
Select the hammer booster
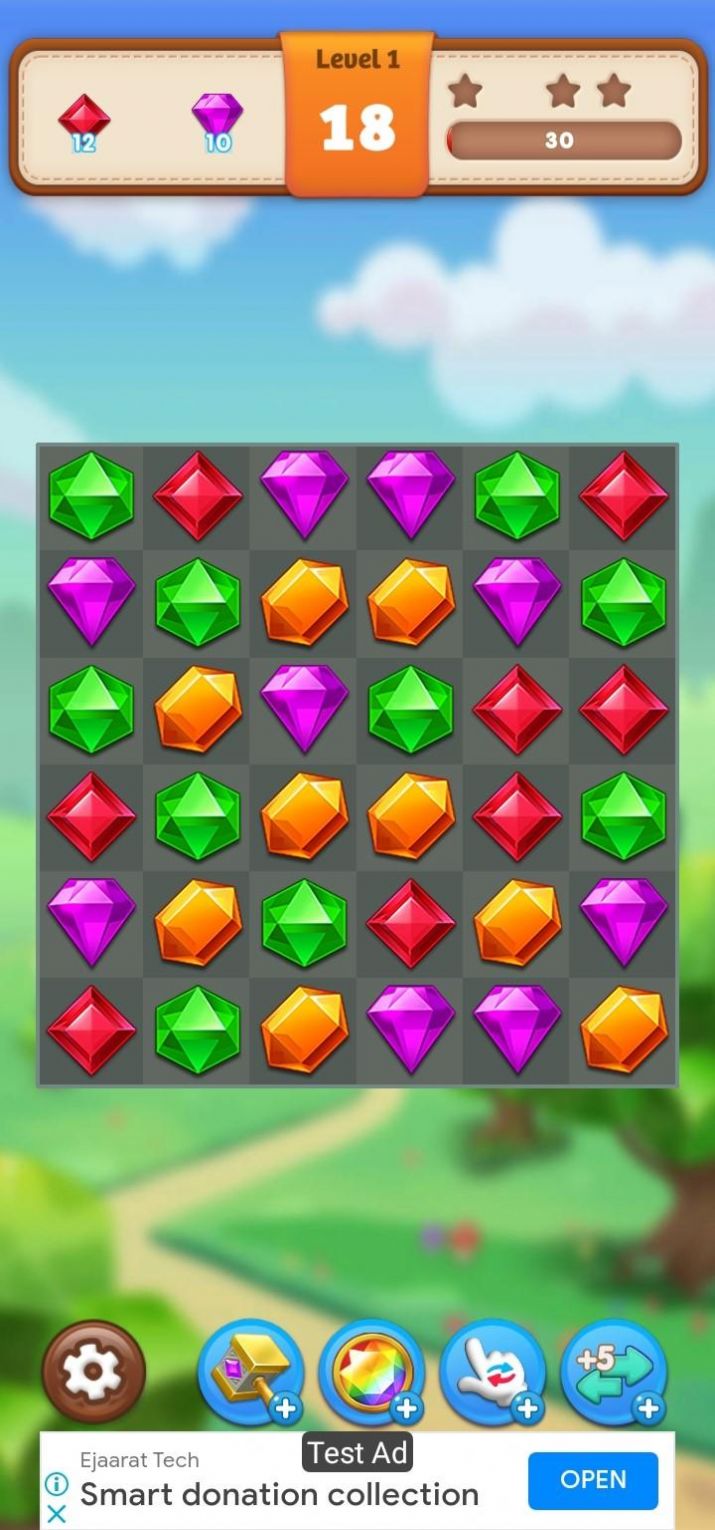pyautogui.click(x=250, y=1372)
